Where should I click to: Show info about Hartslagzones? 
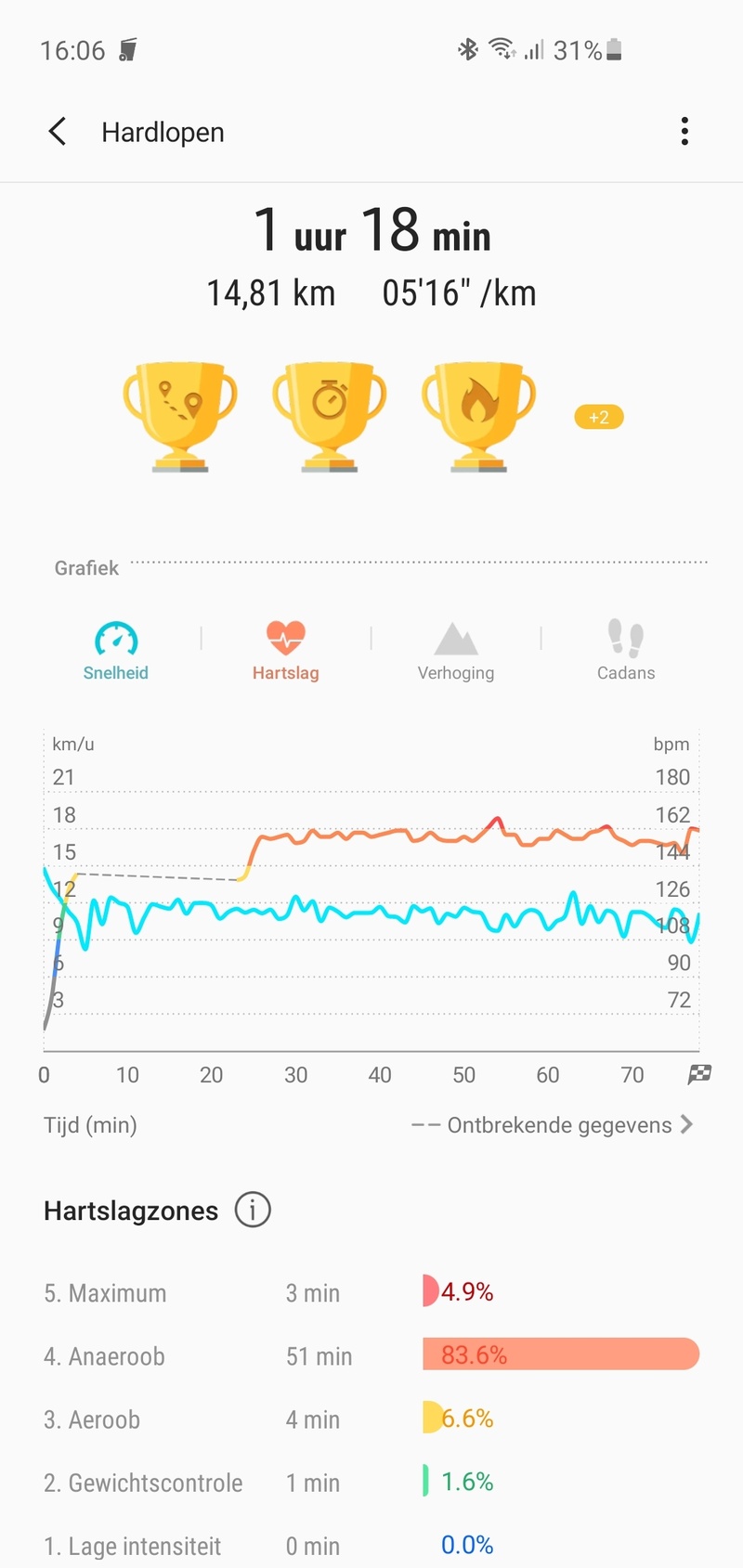coord(253,1211)
